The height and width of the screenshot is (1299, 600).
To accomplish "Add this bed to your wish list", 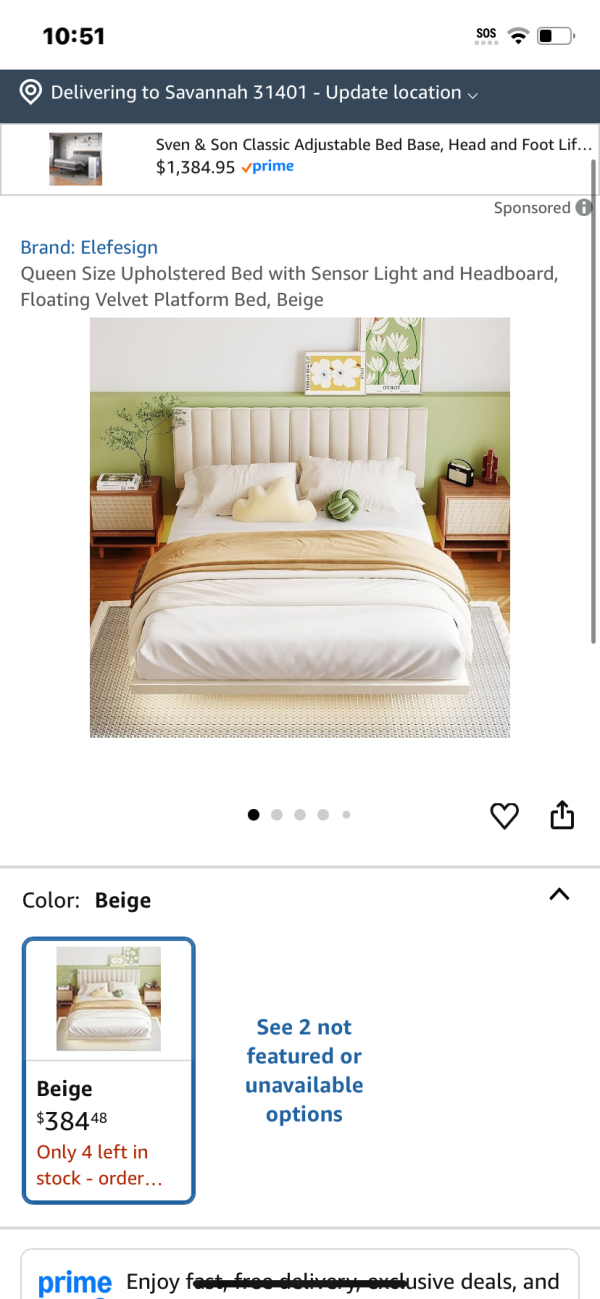I will tap(504, 816).
